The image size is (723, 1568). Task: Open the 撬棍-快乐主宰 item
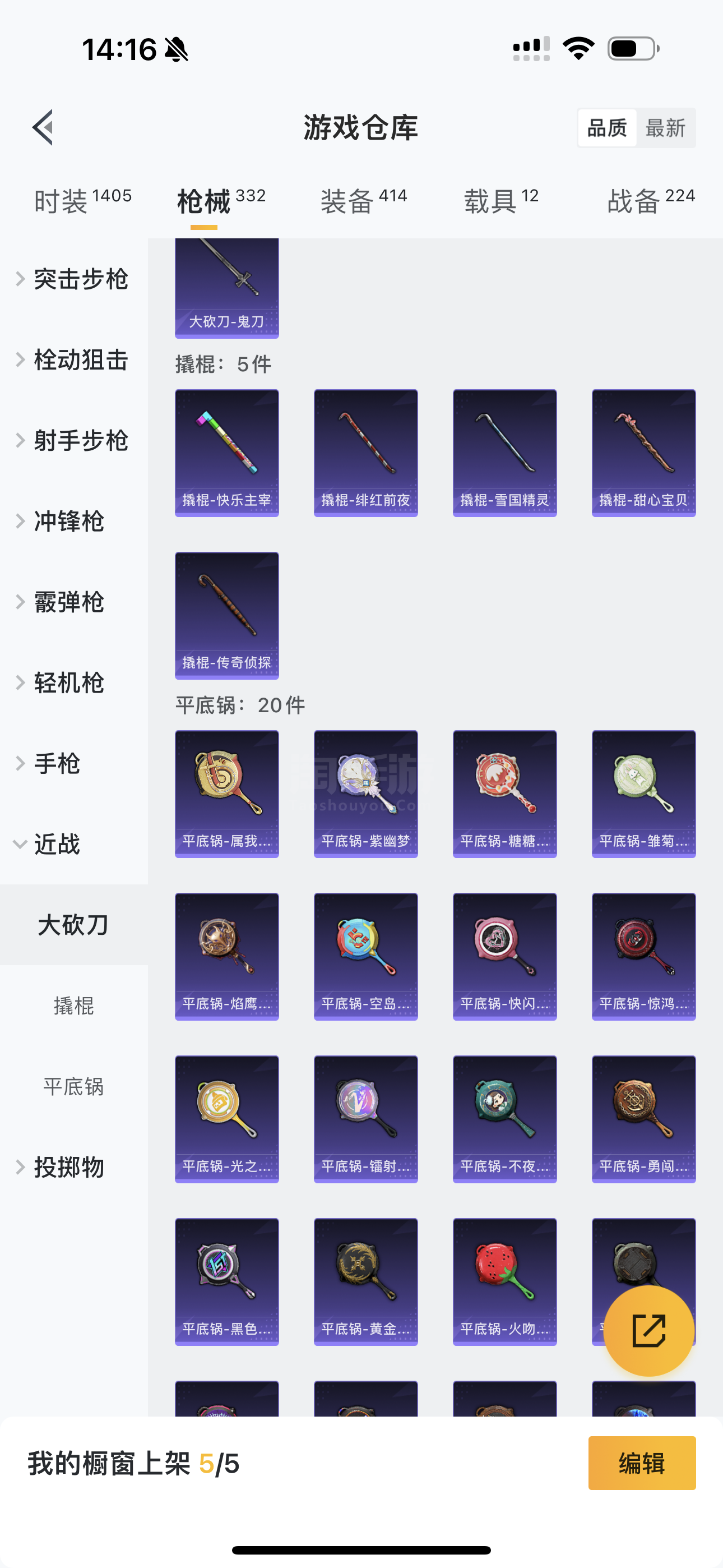pyautogui.click(x=226, y=453)
